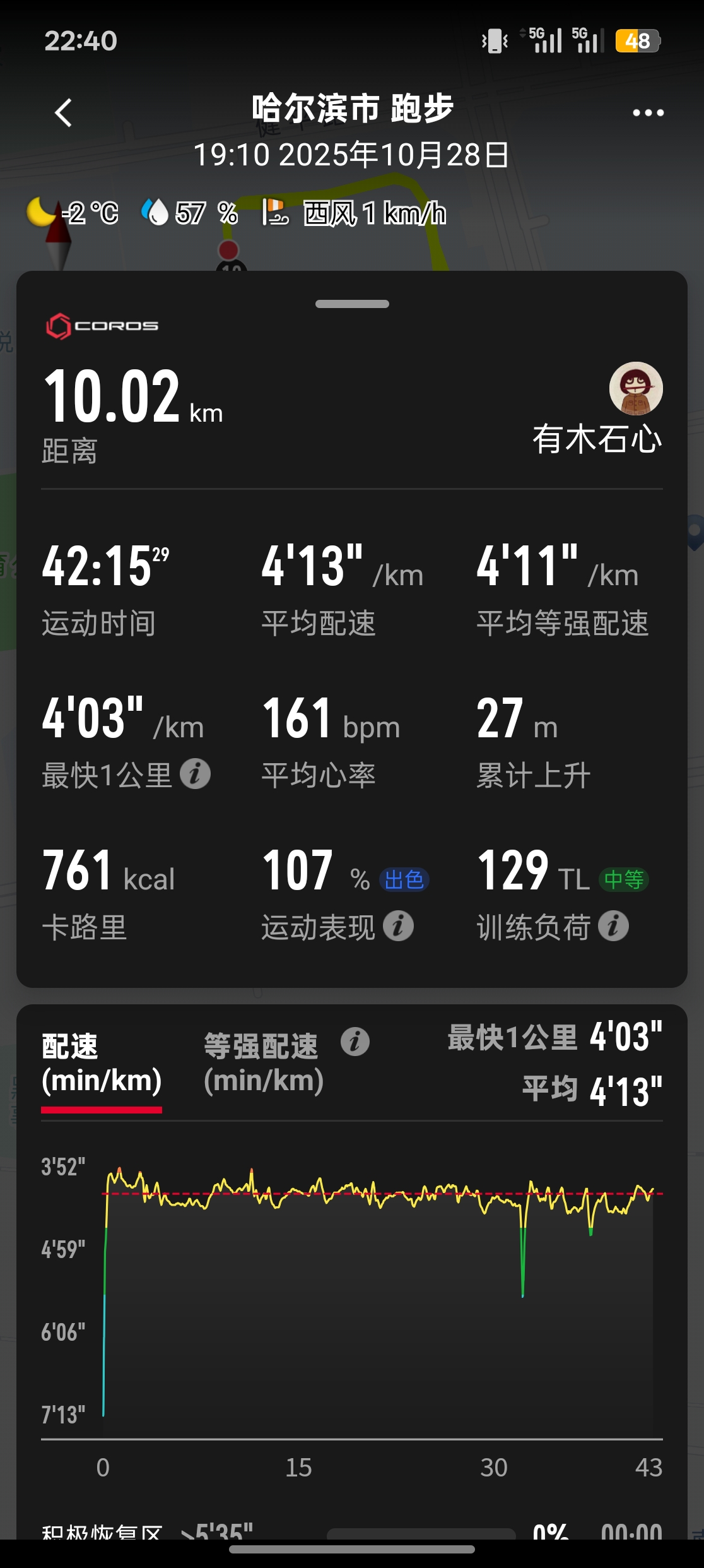The image size is (704, 1568).
Task: Open info for 运动表现
Action: 399,926
